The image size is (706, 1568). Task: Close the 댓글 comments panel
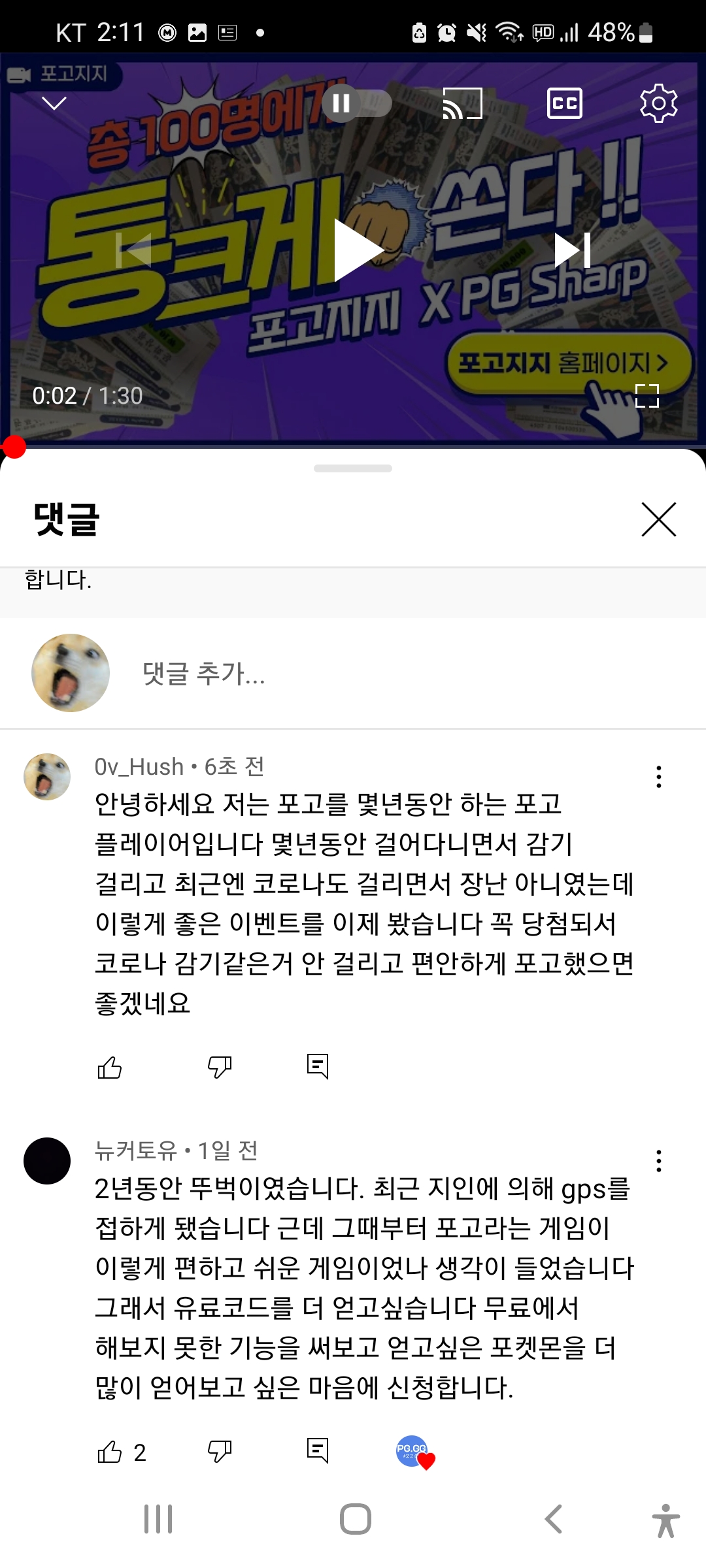coord(658,519)
